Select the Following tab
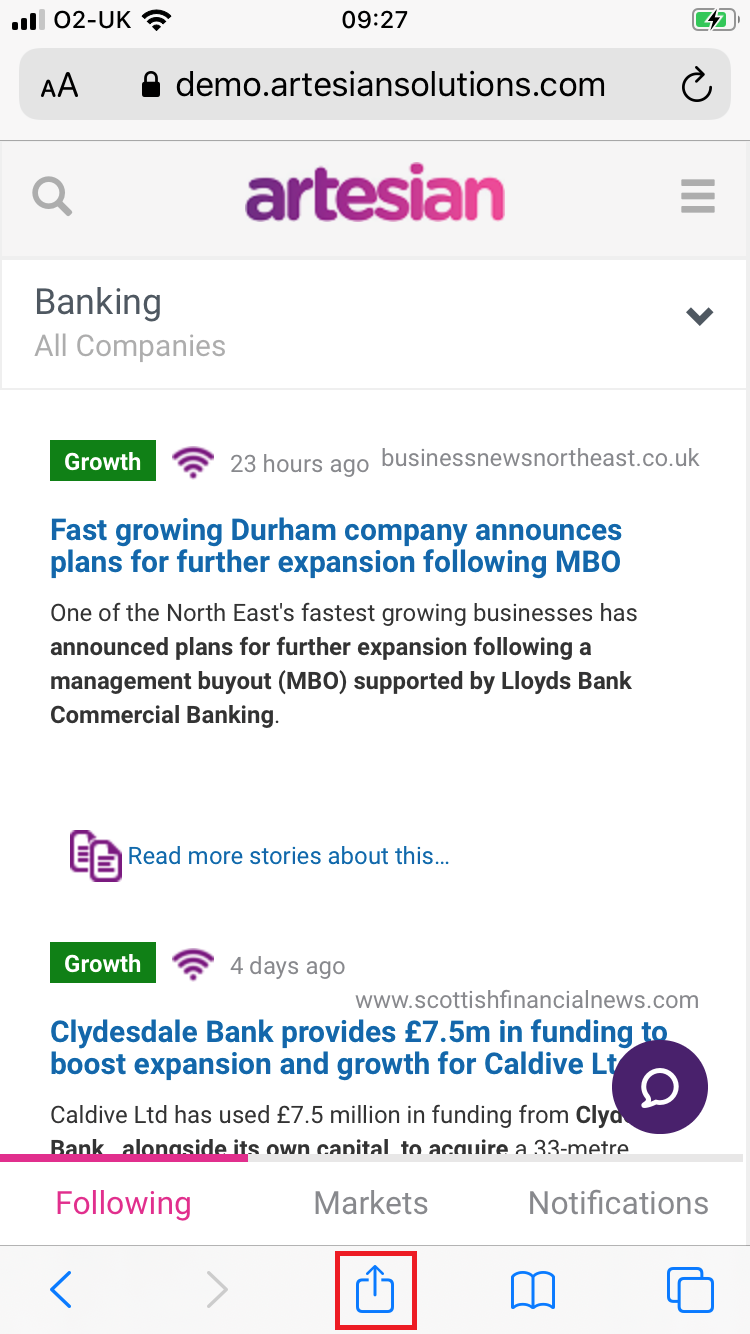 pyautogui.click(x=123, y=1203)
